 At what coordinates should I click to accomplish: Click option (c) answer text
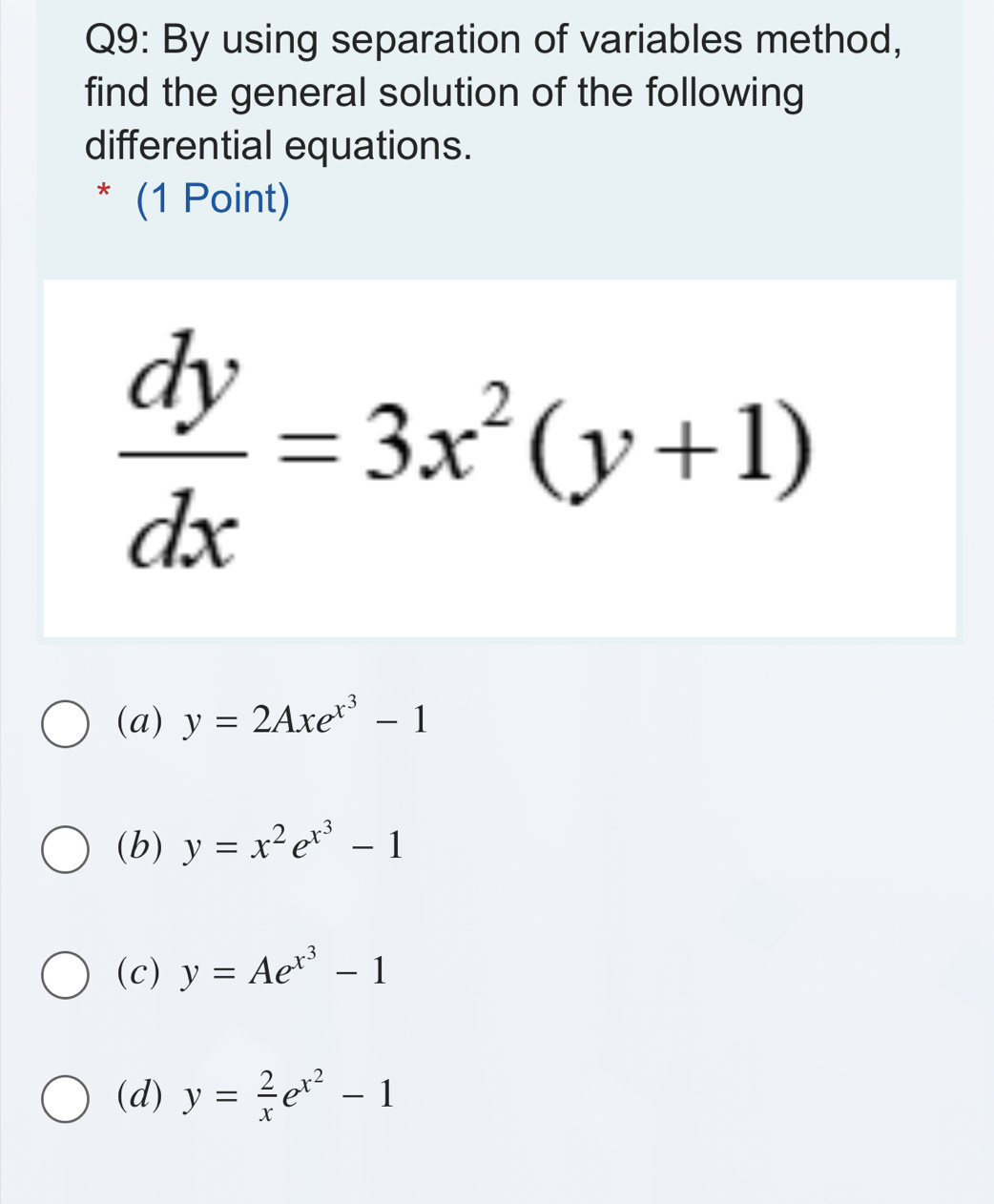[249, 971]
